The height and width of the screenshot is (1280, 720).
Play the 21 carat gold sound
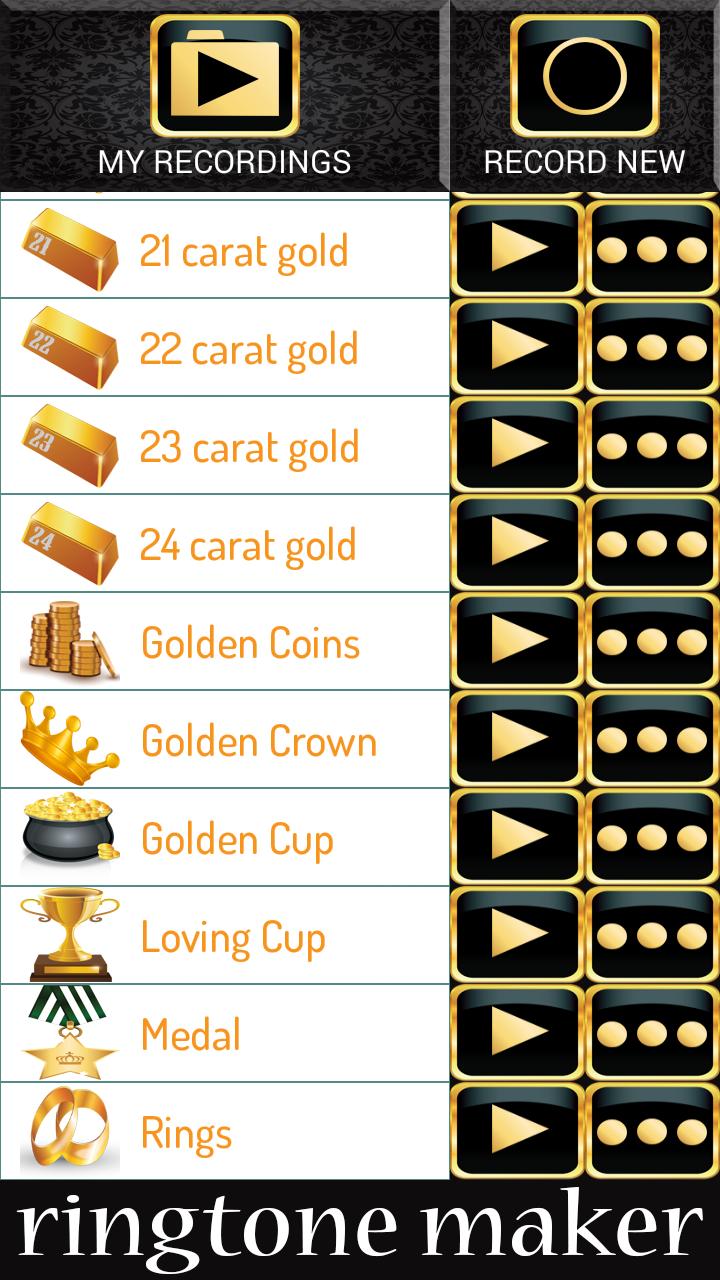coord(517,249)
